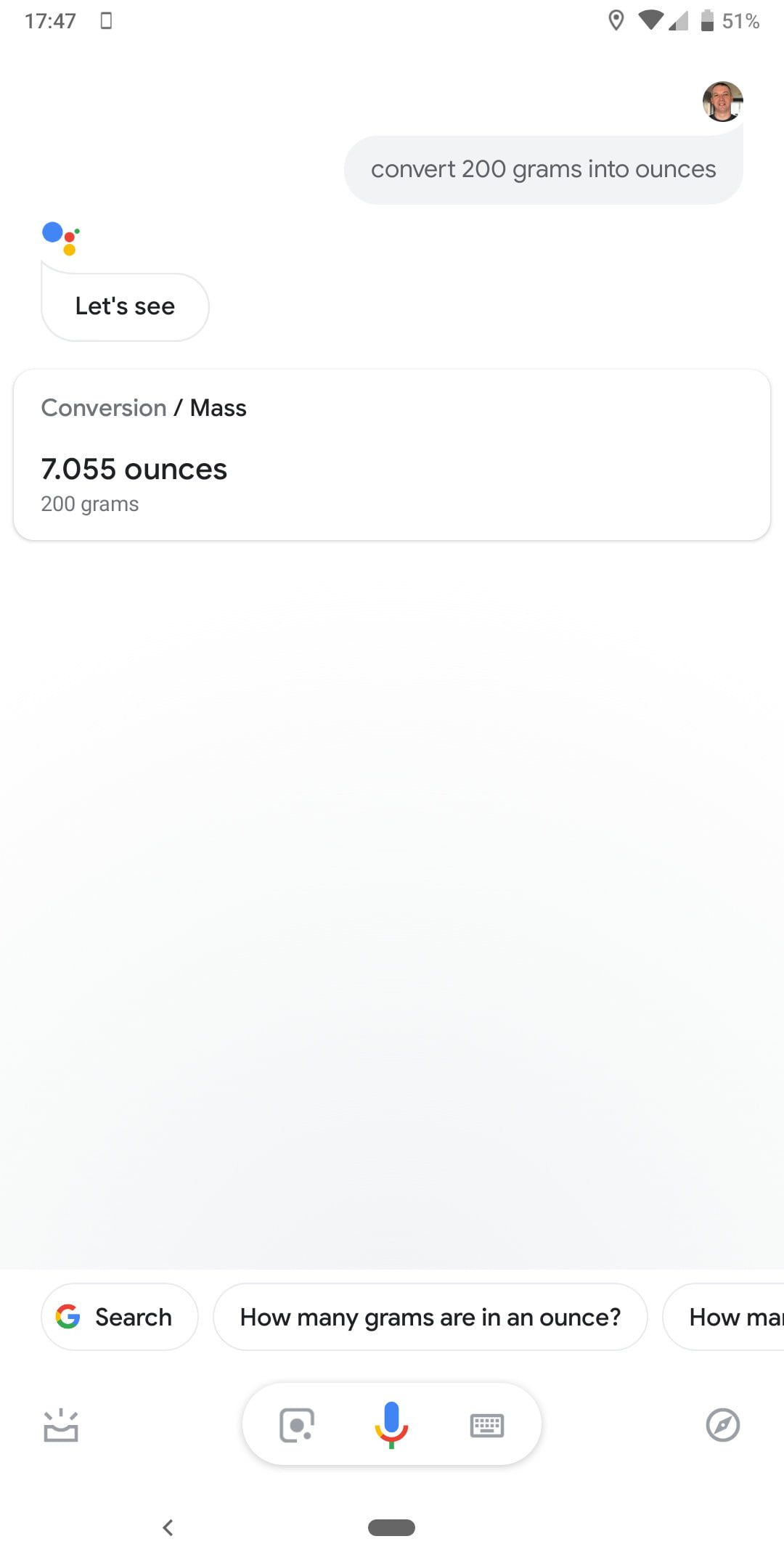Tap the Google Search chip
The width and height of the screenshot is (784, 1568).
click(119, 1316)
